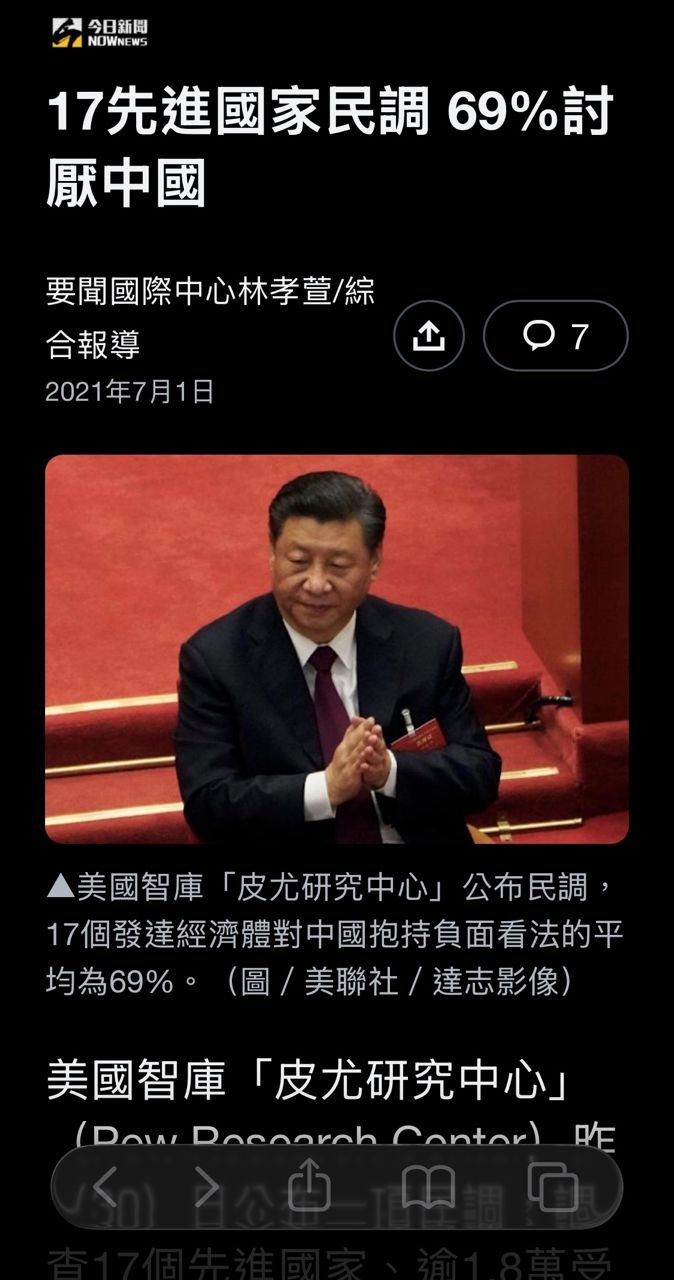Show all open browser tabs
The height and width of the screenshot is (1280, 674).
click(552, 1187)
